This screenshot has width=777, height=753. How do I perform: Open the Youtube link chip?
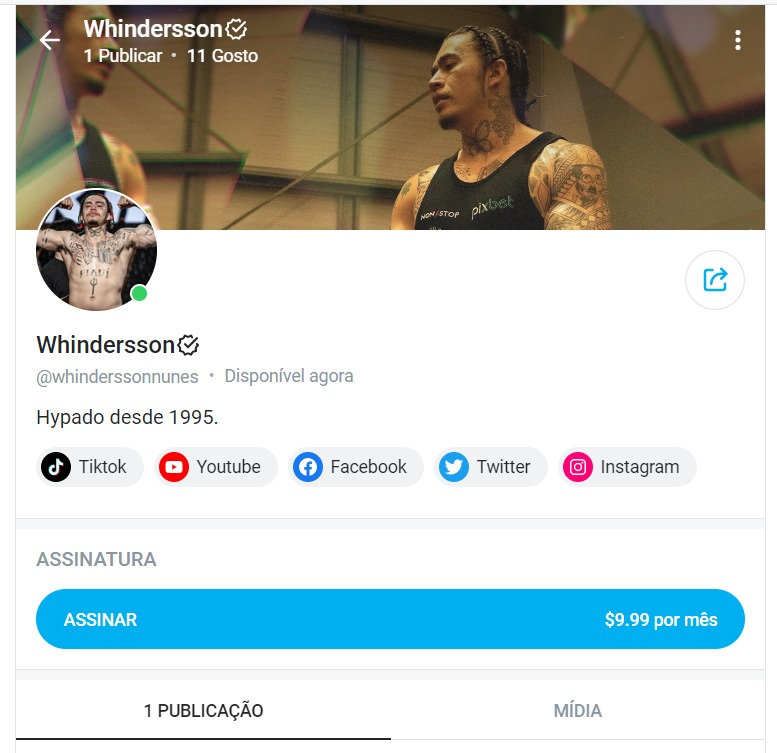(x=216, y=467)
